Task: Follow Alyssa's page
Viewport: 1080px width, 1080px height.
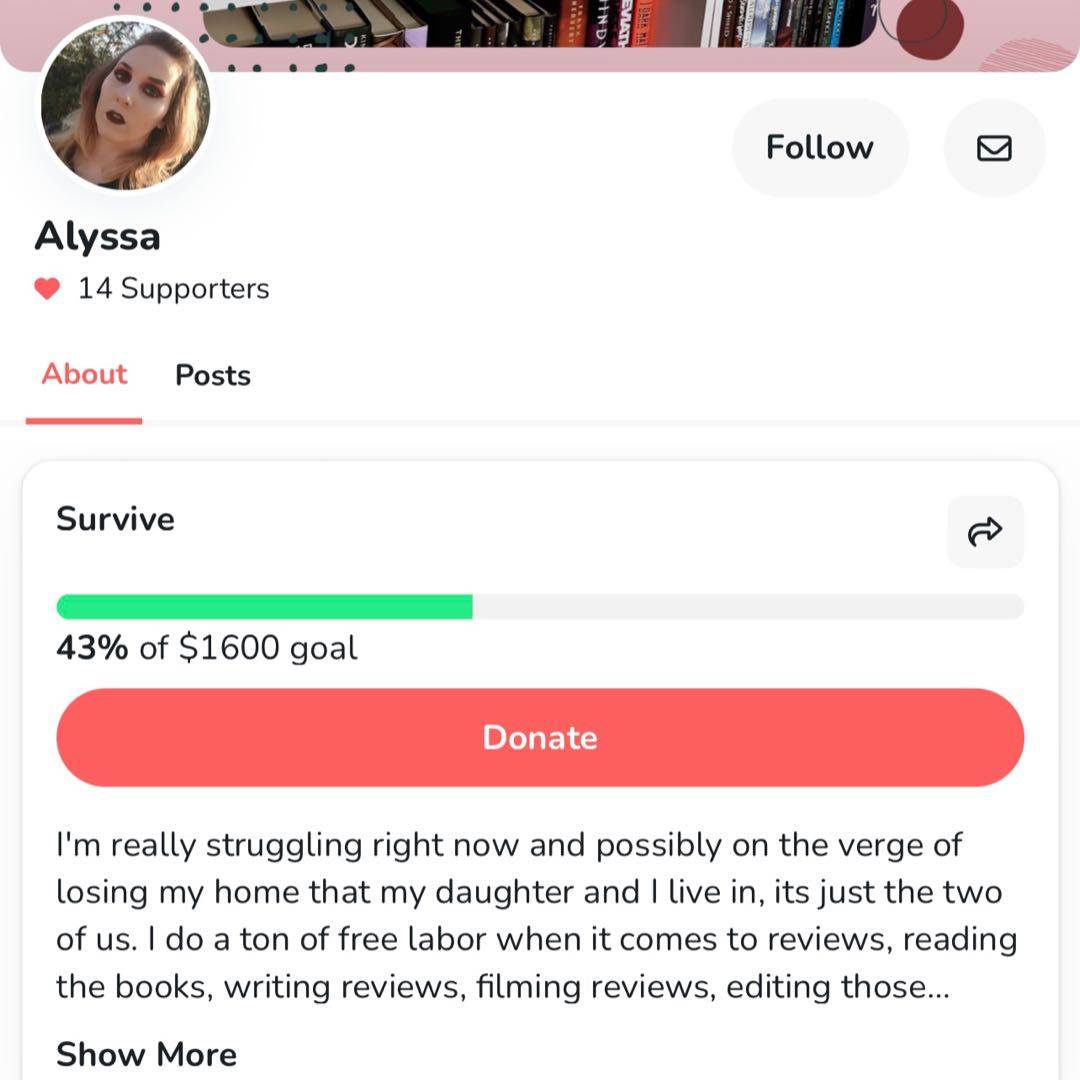Action: point(820,148)
